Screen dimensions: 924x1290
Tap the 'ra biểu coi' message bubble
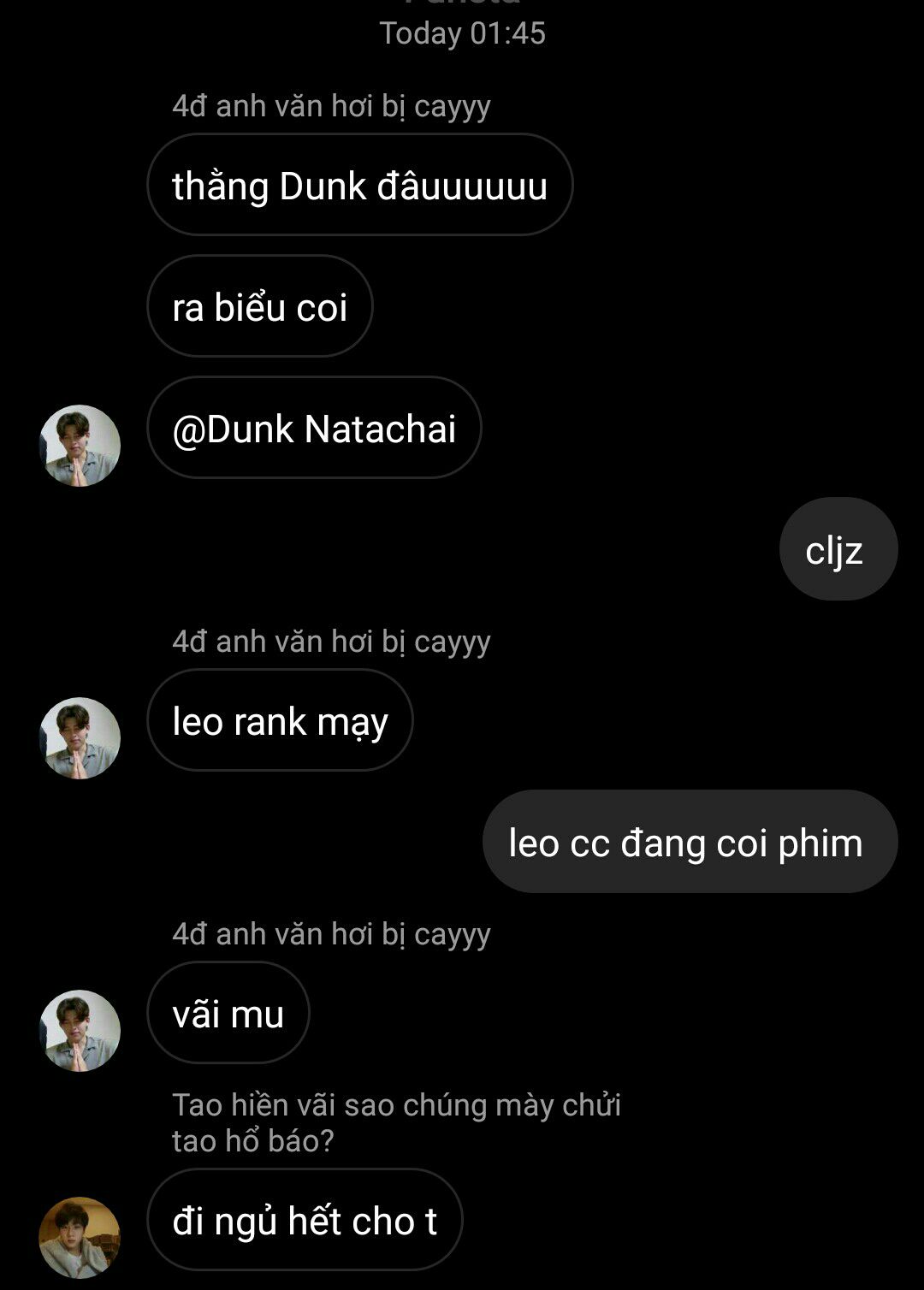point(260,307)
